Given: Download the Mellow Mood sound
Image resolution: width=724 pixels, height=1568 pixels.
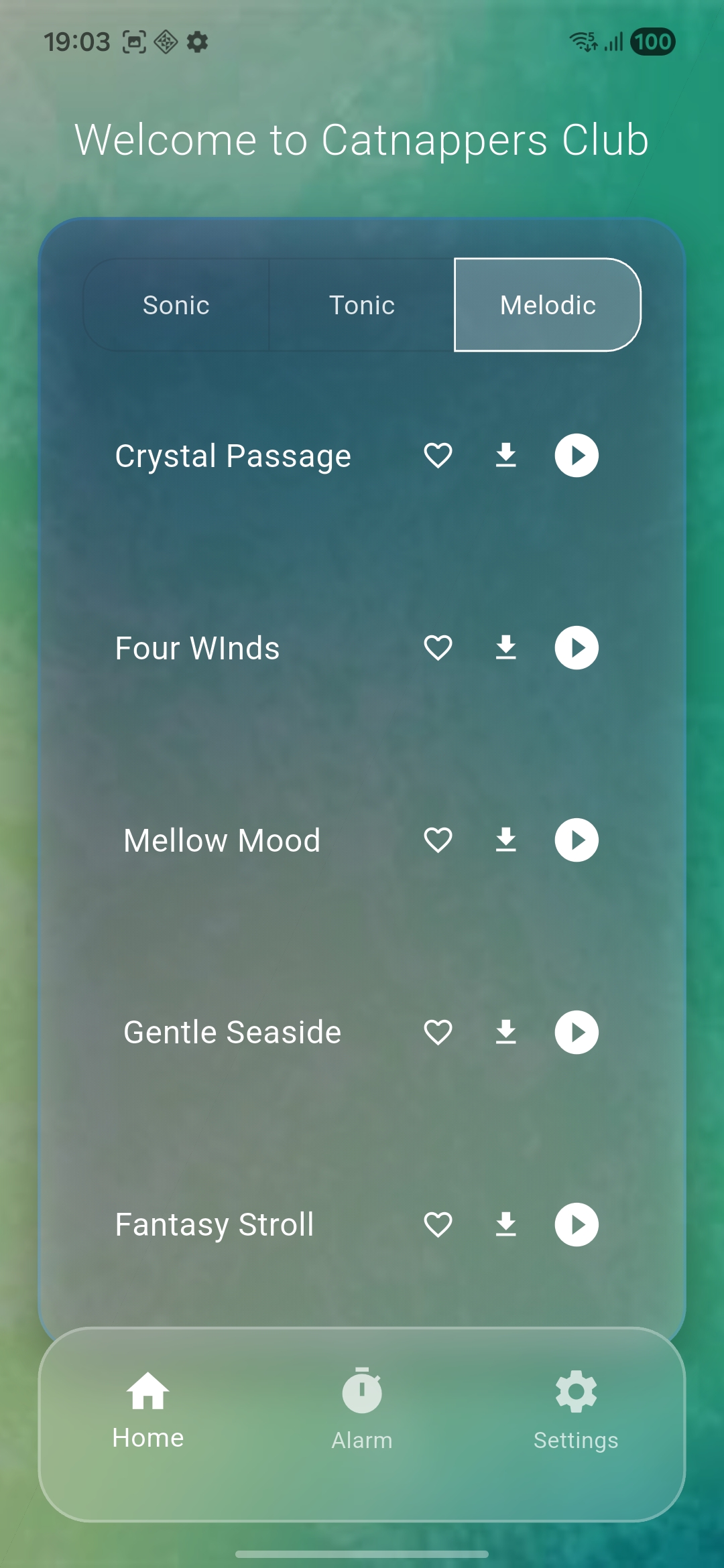Looking at the screenshot, I should (506, 840).
